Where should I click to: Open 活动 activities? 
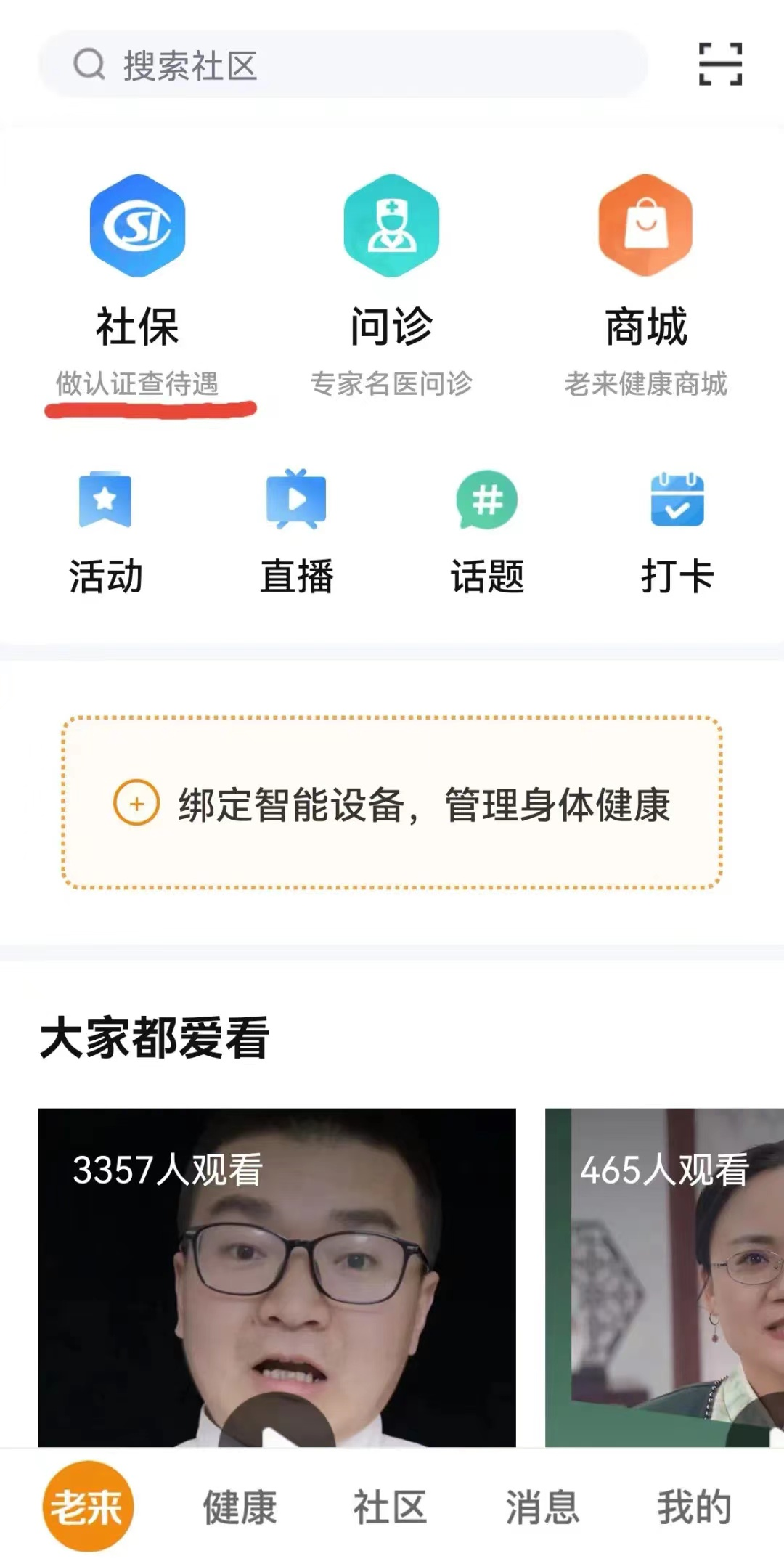105,534
